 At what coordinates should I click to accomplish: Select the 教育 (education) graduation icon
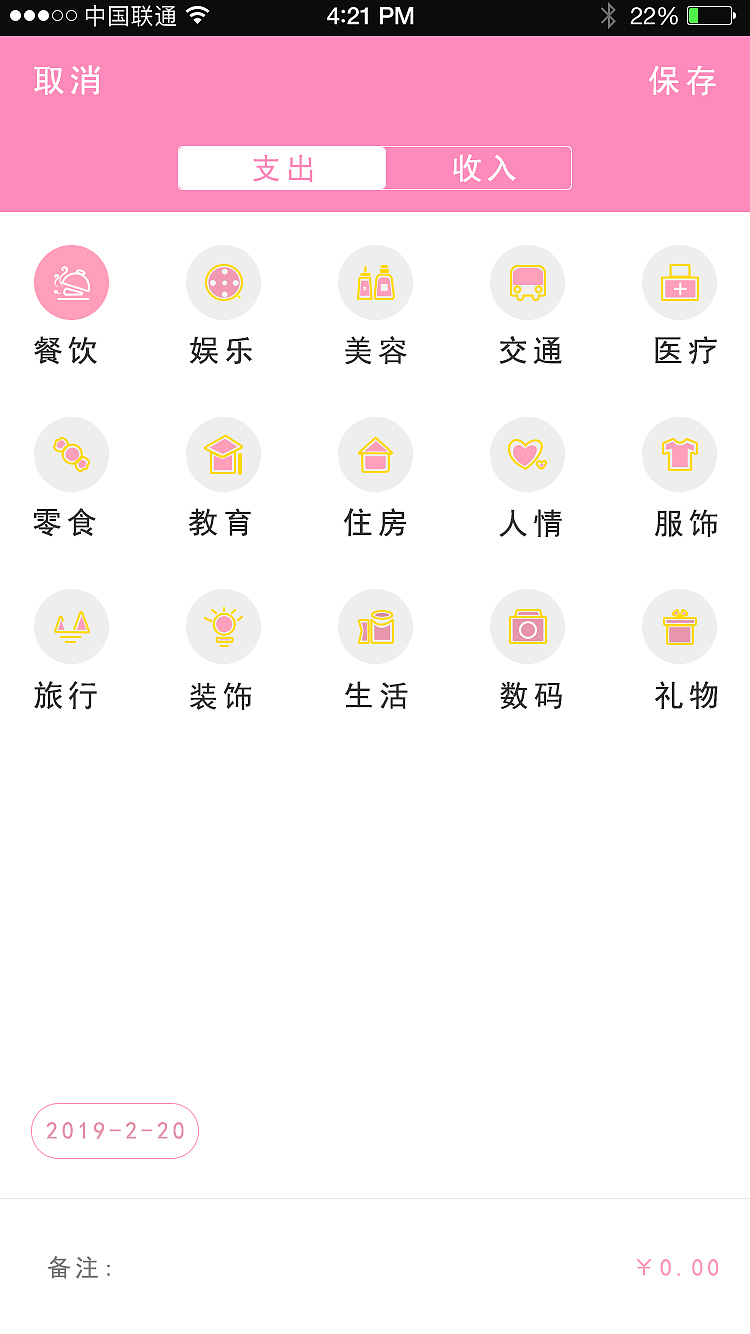pyautogui.click(x=223, y=454)
